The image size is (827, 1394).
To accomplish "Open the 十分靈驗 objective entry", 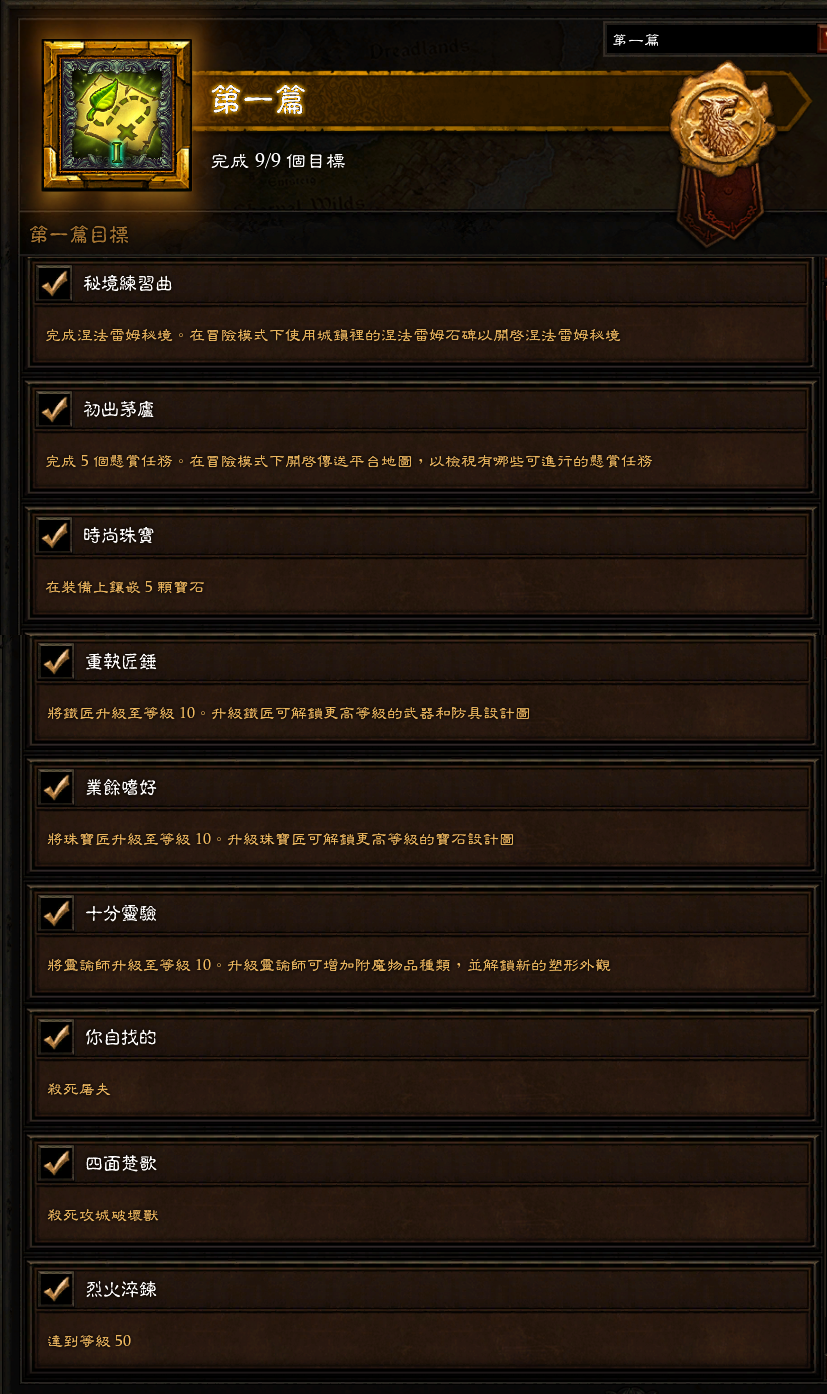I will tap(423, 914).
